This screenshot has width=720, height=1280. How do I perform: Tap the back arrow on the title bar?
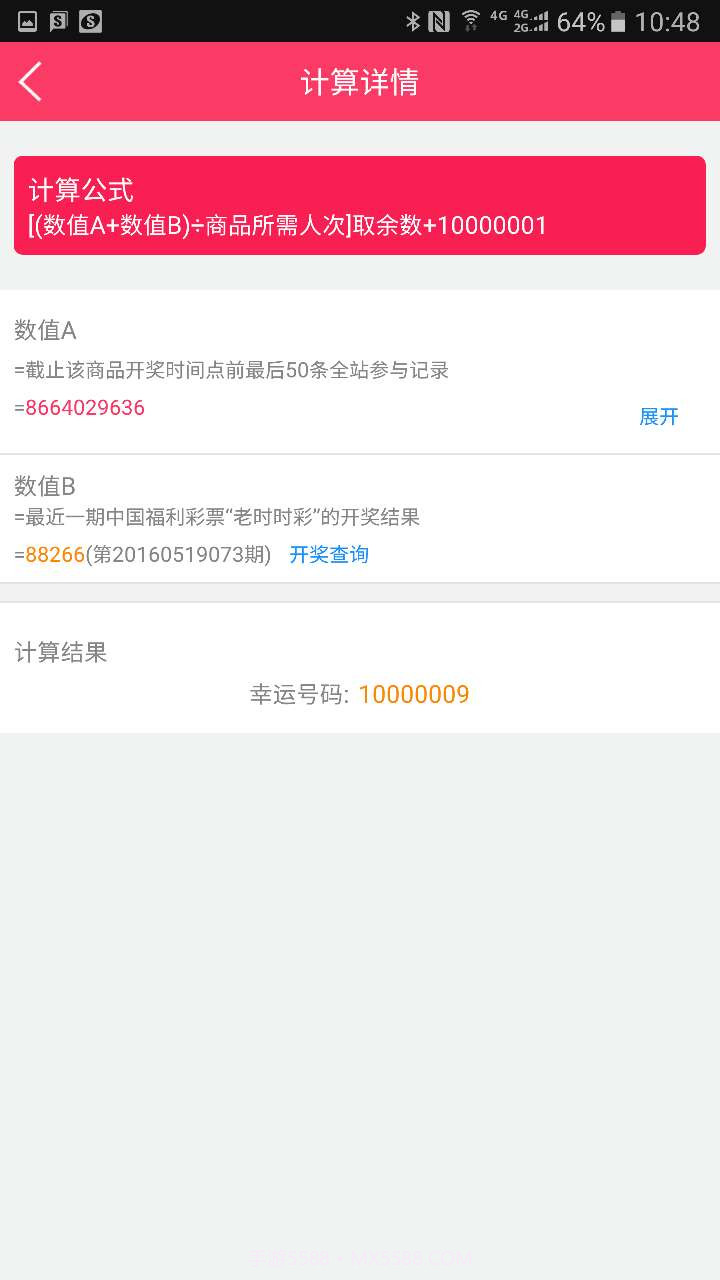tap(29, 82)
